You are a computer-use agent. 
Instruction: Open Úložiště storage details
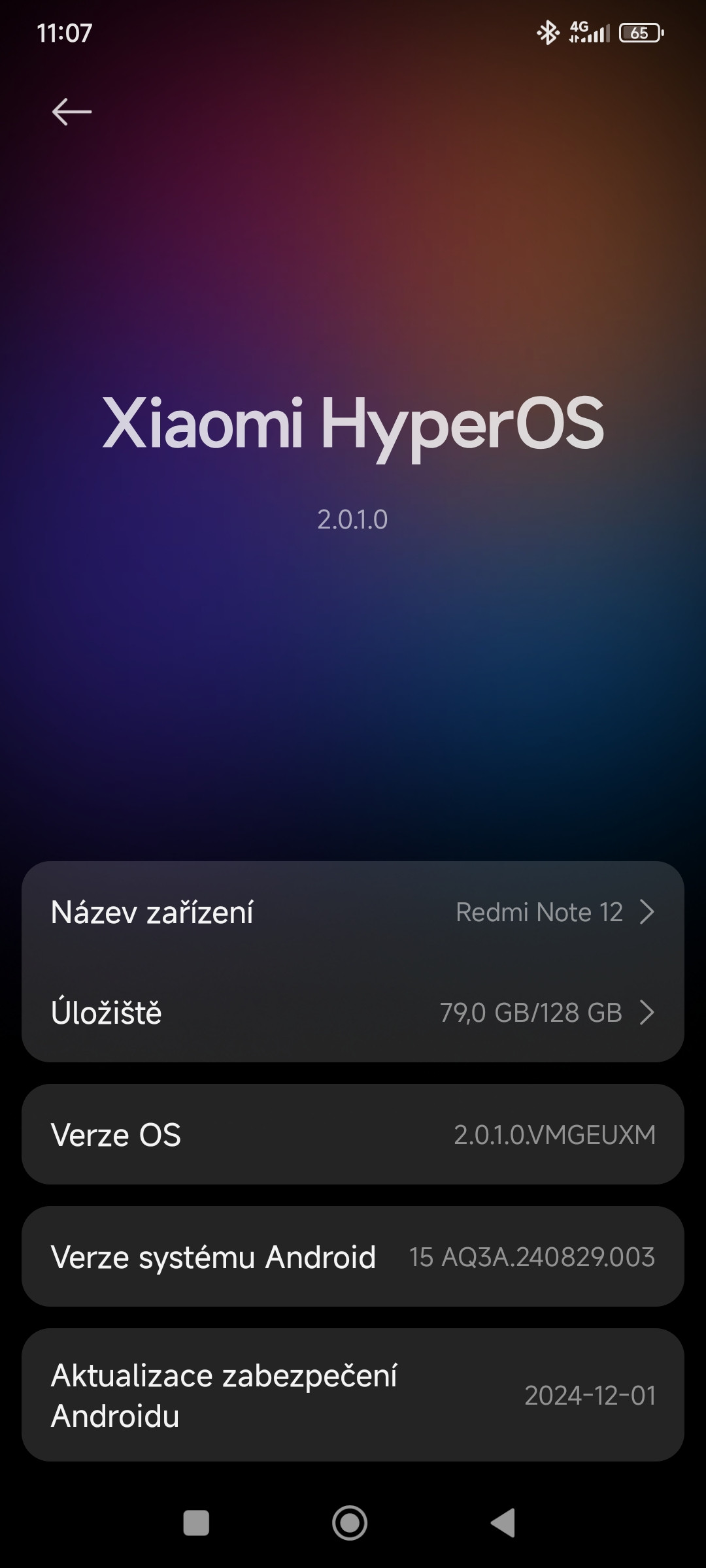[353, 1013]
